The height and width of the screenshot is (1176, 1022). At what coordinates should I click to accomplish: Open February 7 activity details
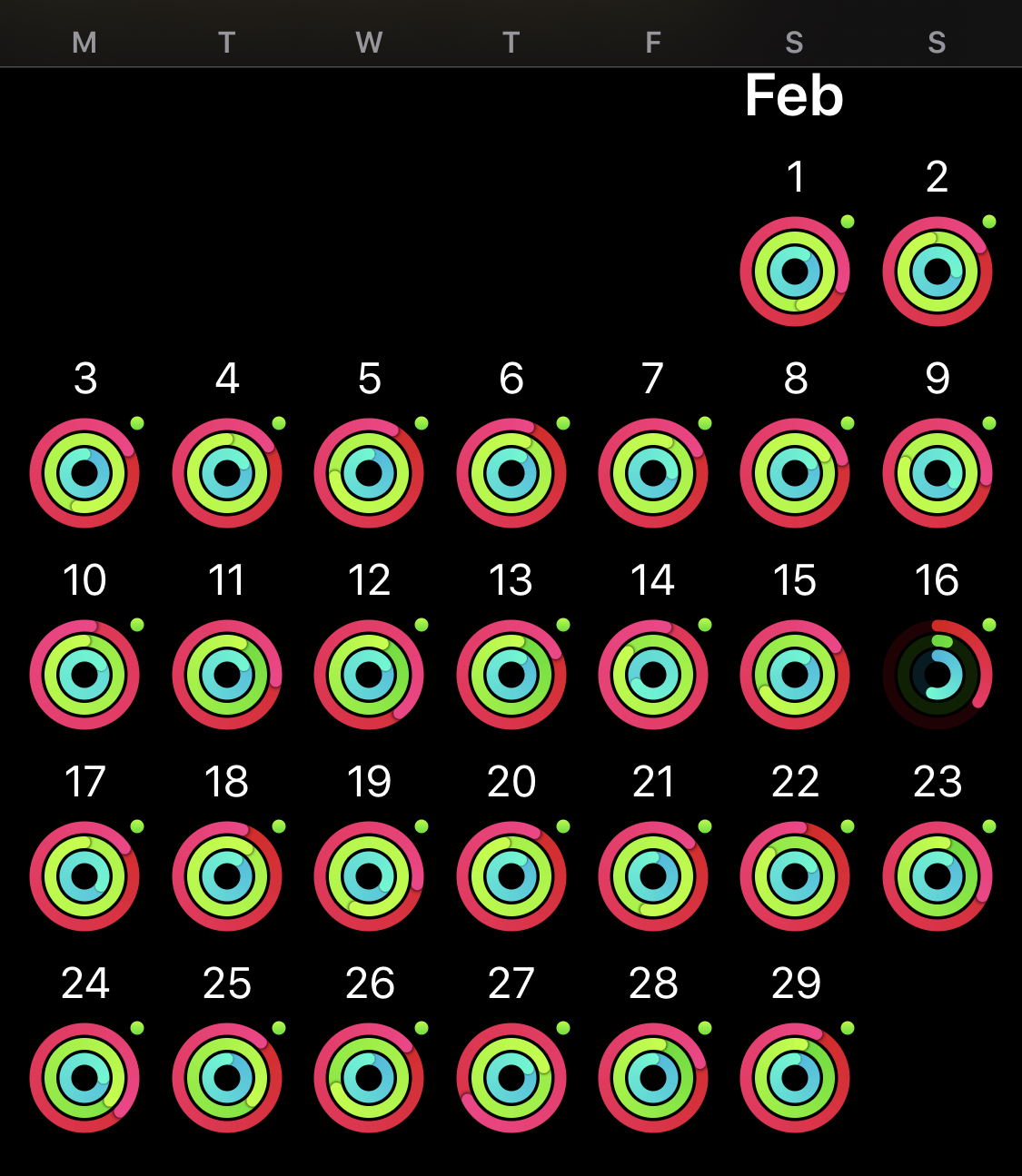[653, 473]
